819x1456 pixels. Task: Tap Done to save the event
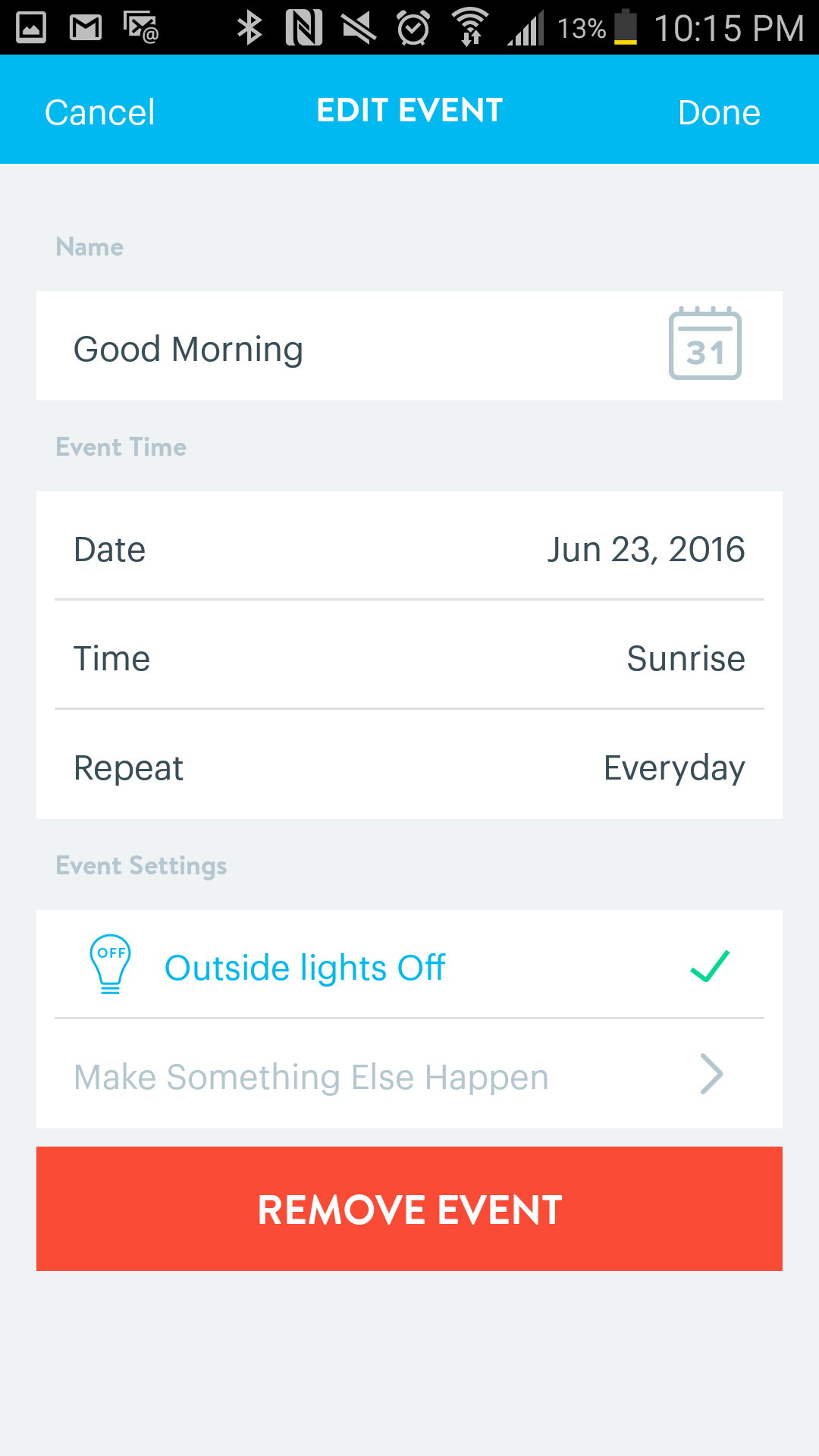click(718, 112)
